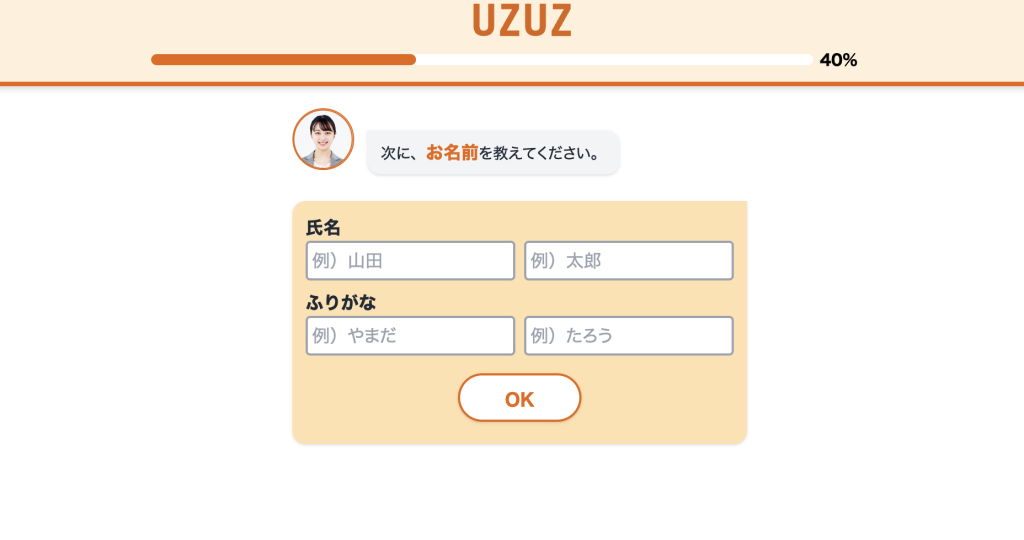Tap the surname field showing 例）山田

pos(410,261)
